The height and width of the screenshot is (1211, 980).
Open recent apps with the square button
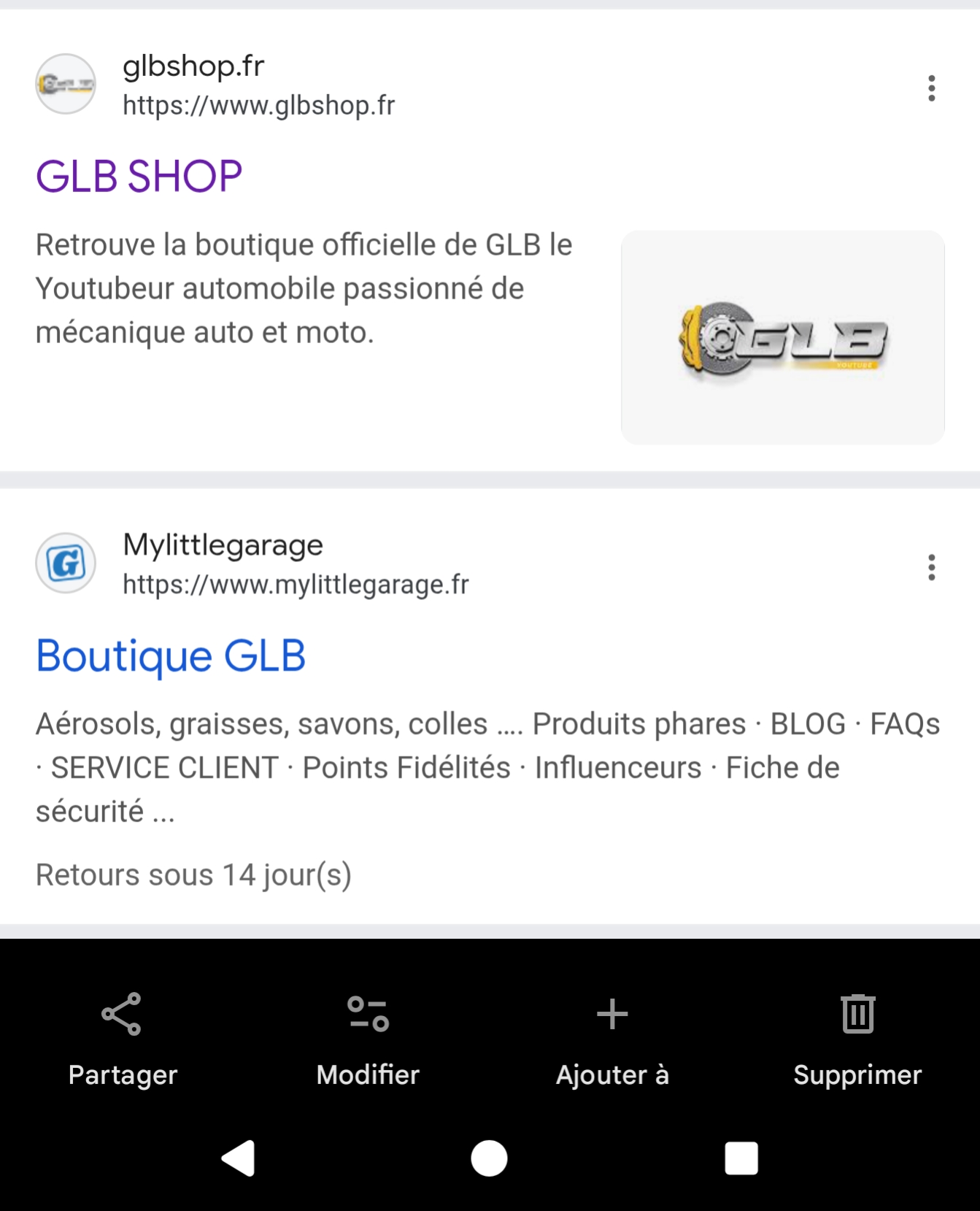741,1158
